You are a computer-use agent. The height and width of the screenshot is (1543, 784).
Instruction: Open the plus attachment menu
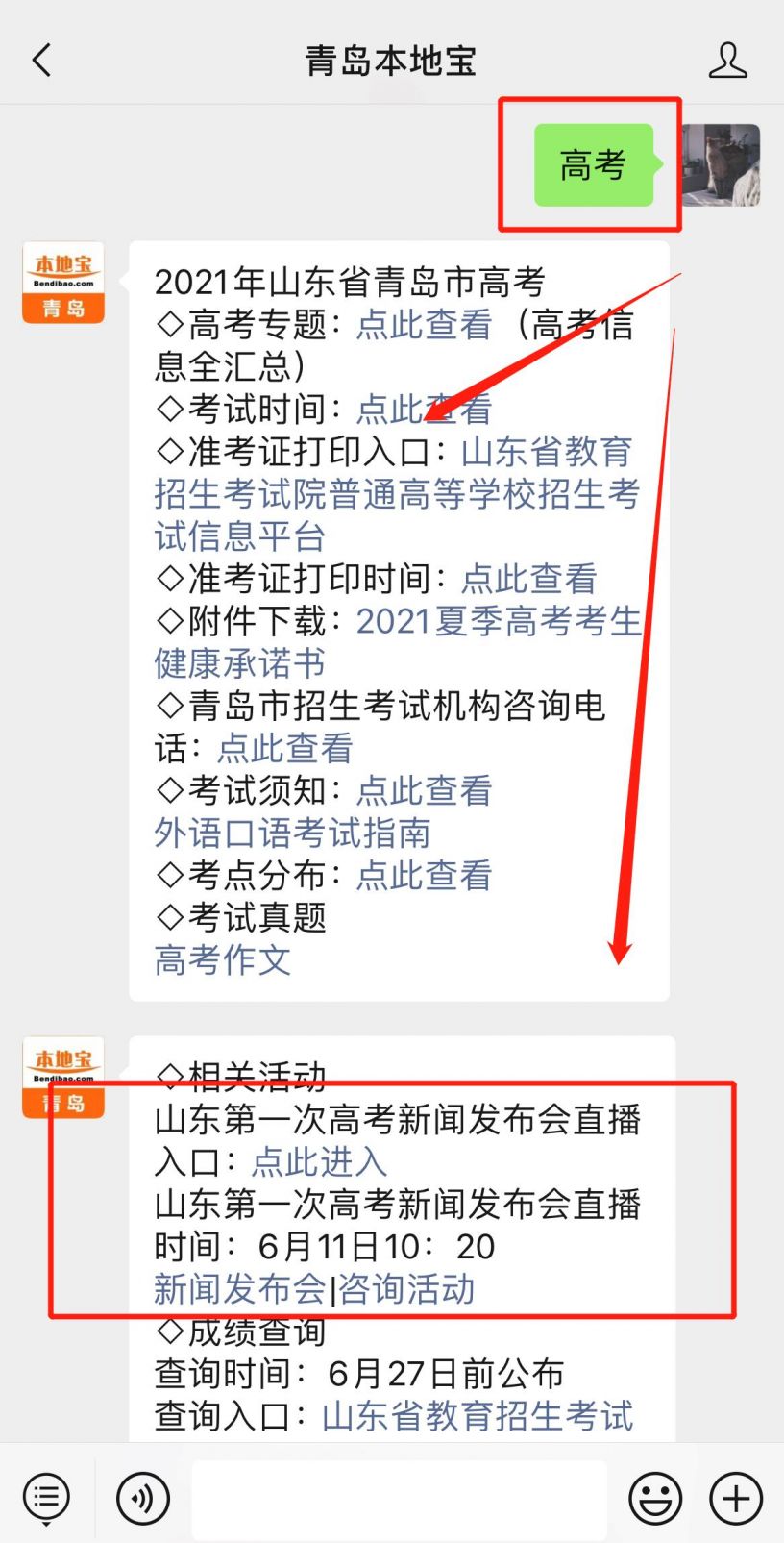point(736,1498)
